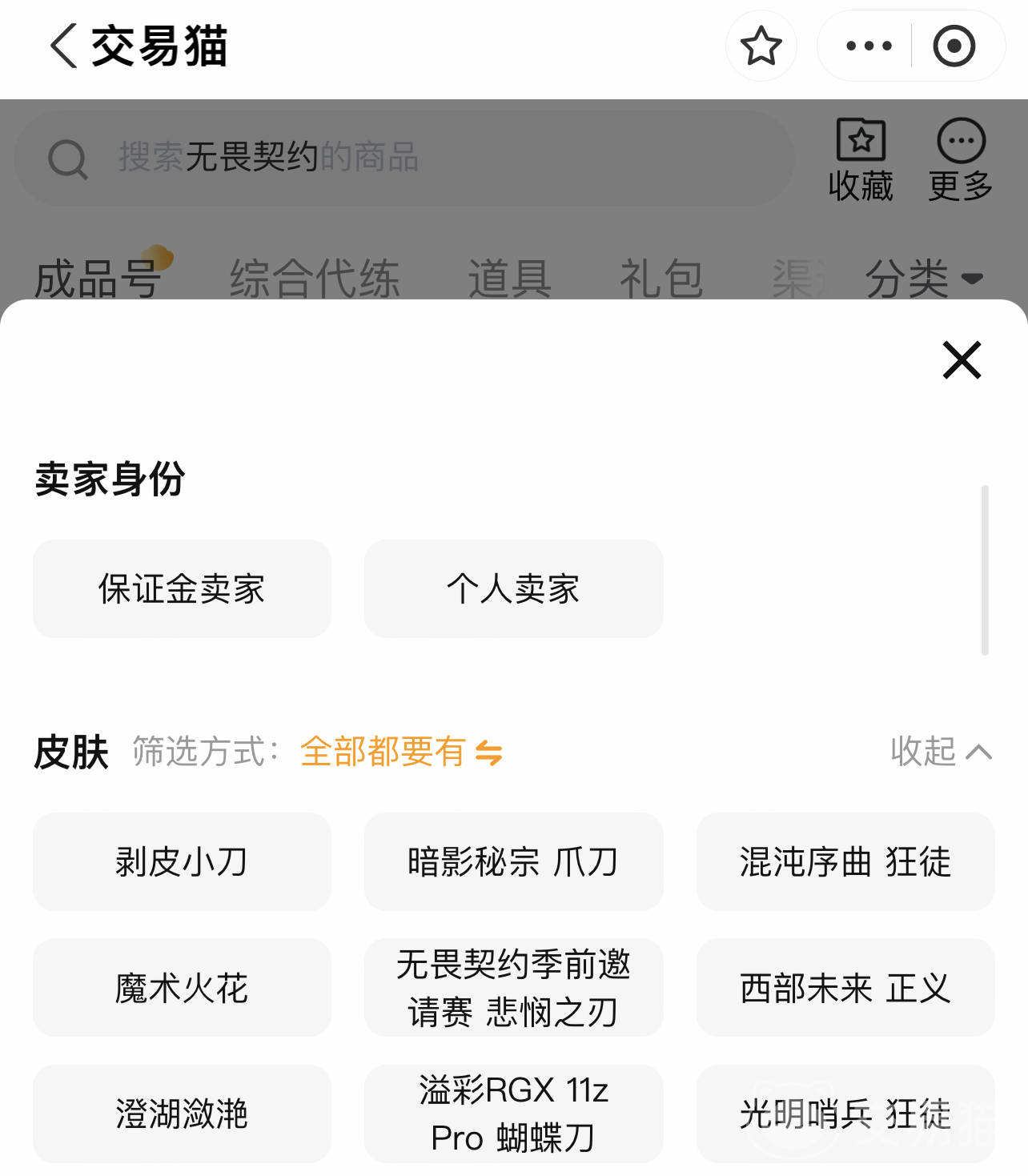Image resolution: width=1028 pixels, height=1176 pixels.
Task: Close the mini program with the circle button
Action: point(954,46)
